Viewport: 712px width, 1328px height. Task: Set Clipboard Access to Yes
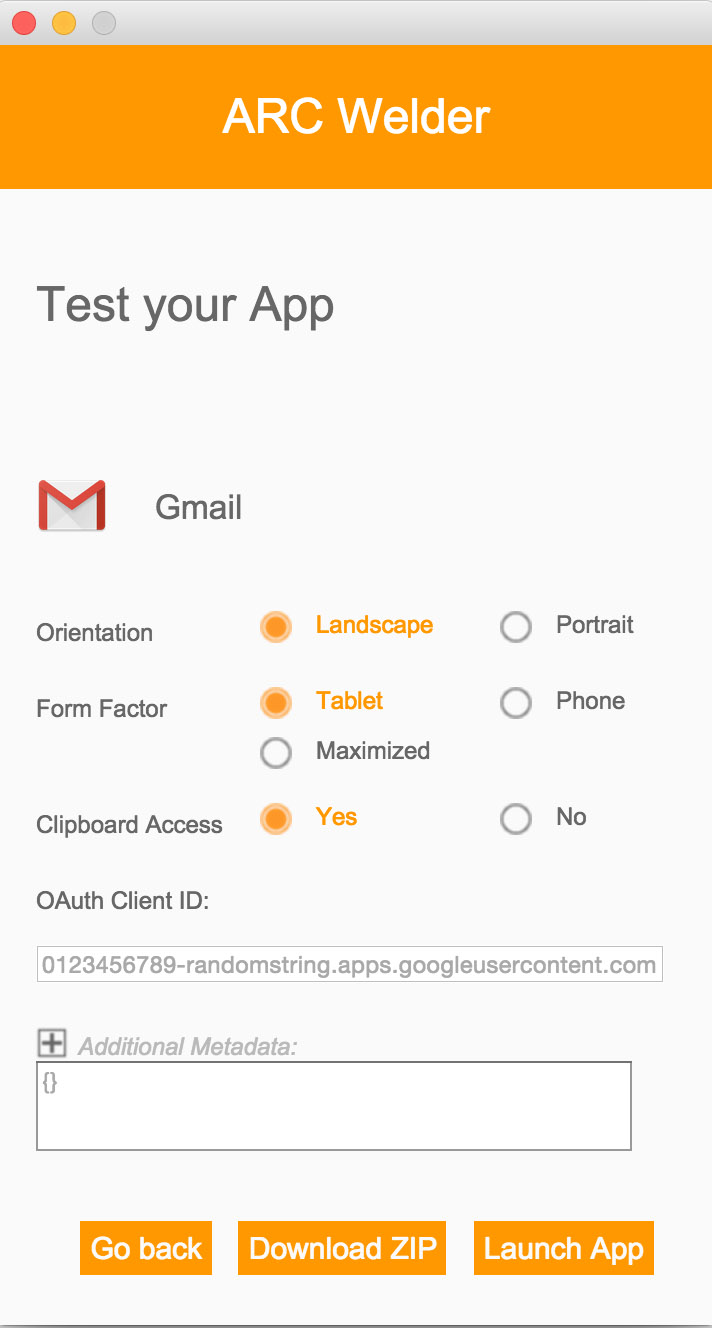point(276,819)
